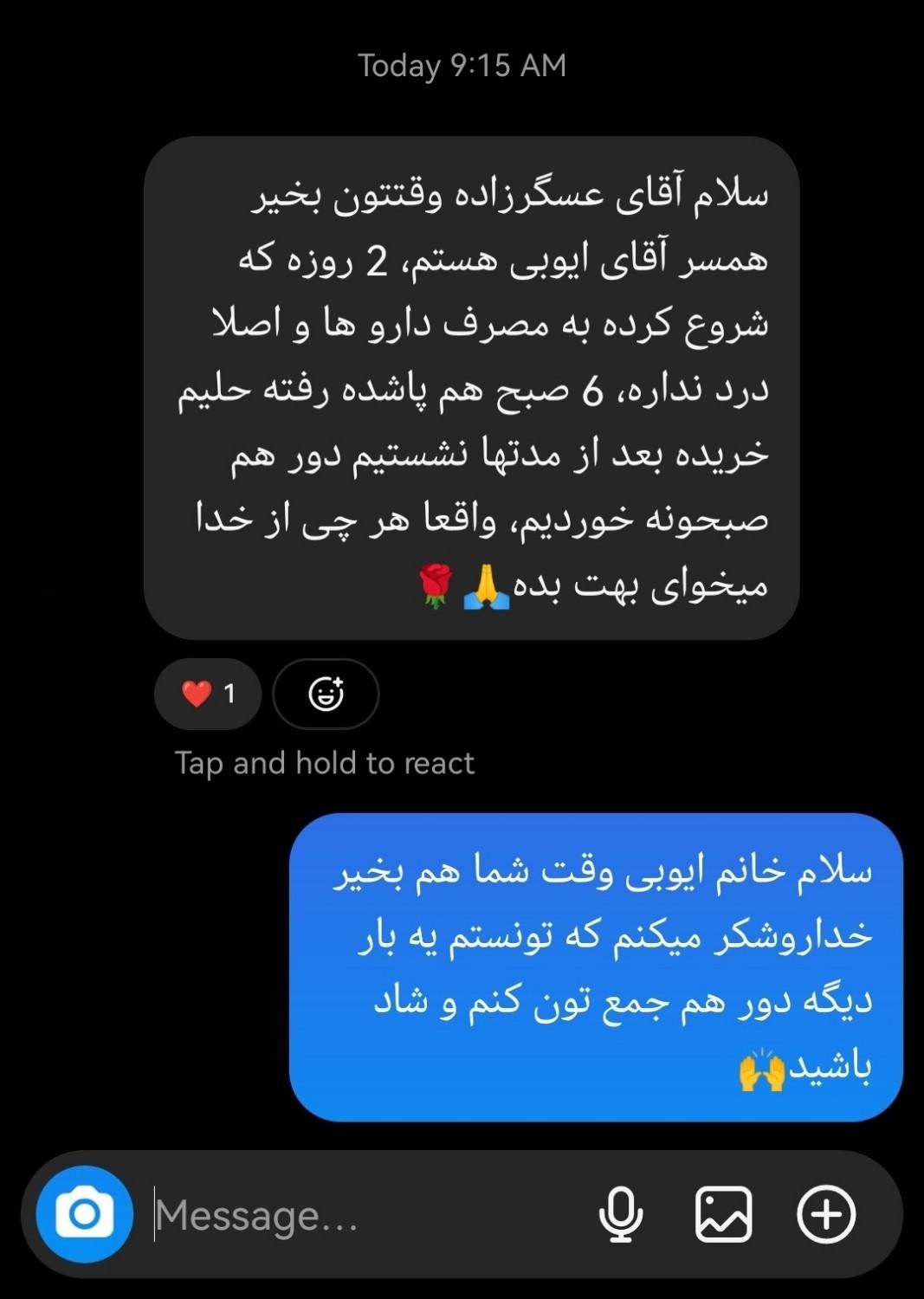Tap the heart reaction count
This screenshot has width=924, height=1299.
coord(208,694)
